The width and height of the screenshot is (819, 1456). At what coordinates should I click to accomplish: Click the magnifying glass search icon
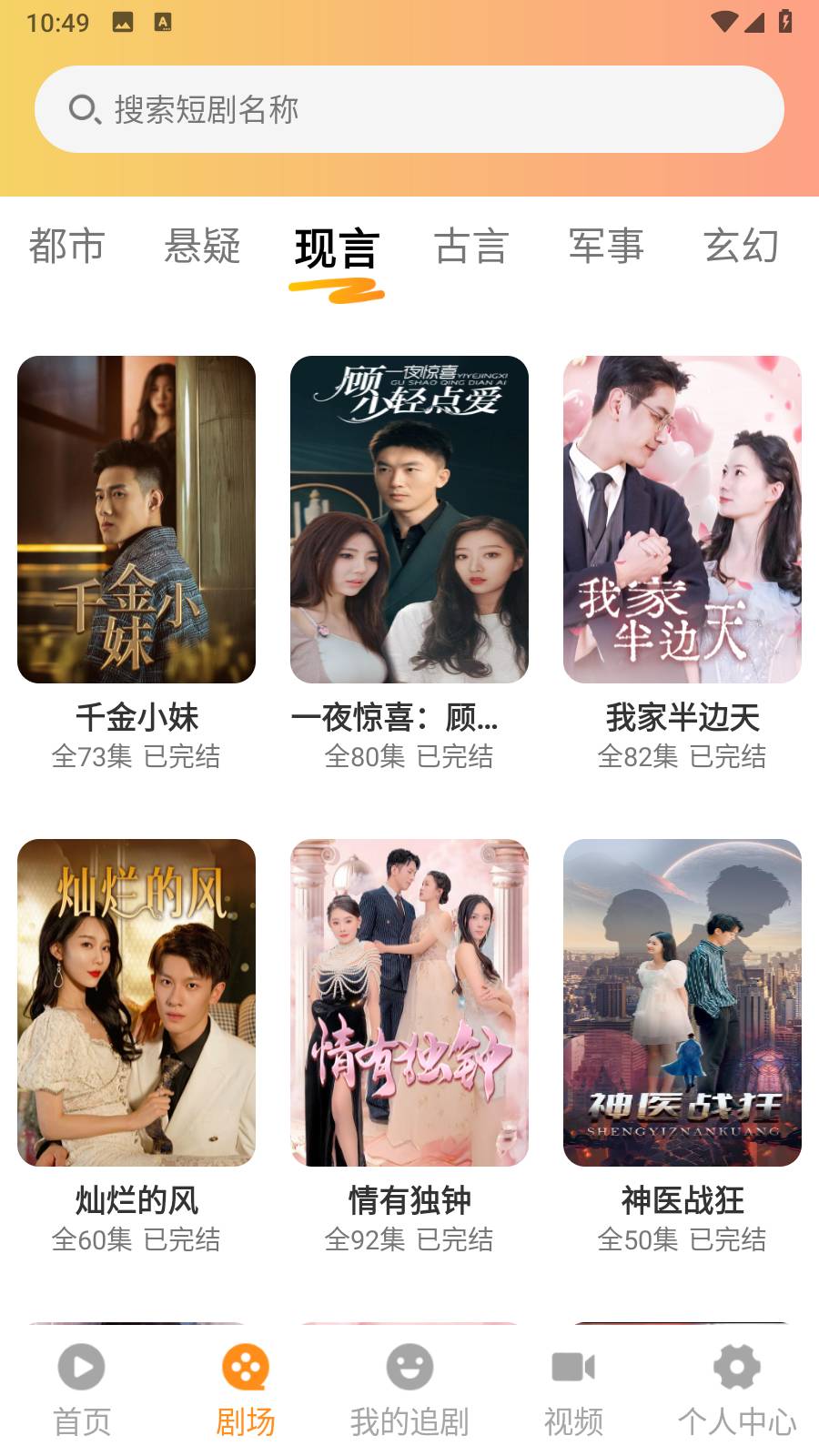click(x=83, y=107)
